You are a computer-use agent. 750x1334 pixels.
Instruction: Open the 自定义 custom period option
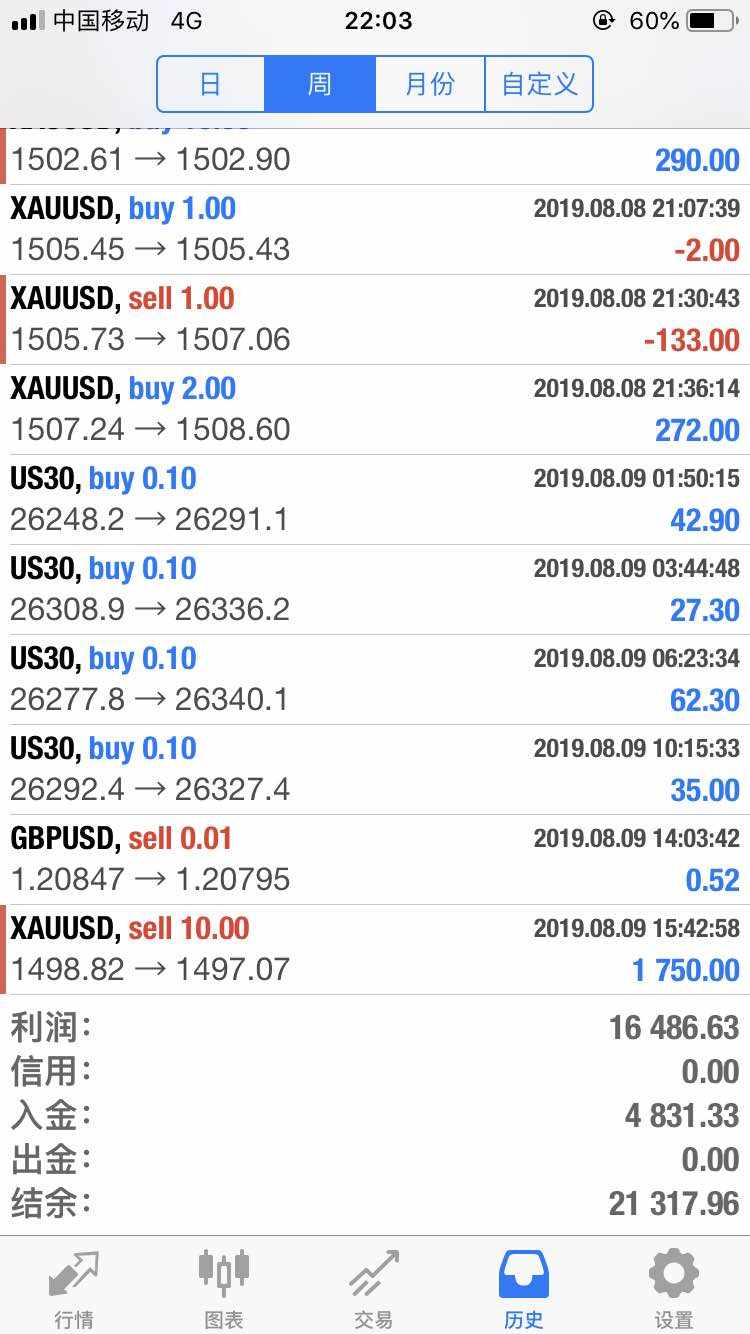click(x=539, y=84)
